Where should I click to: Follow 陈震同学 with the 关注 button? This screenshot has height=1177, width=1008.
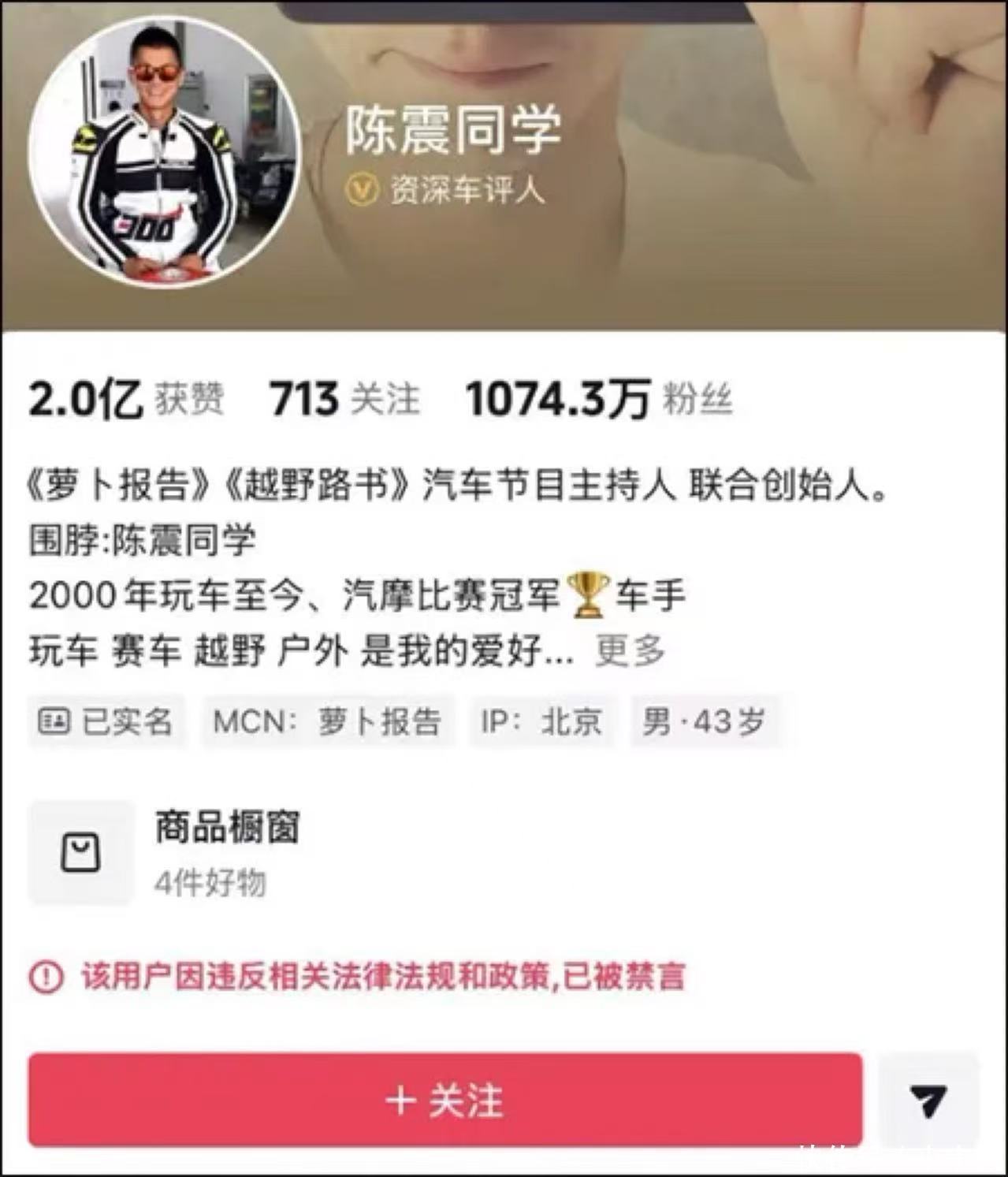[x=445, y=1100]
